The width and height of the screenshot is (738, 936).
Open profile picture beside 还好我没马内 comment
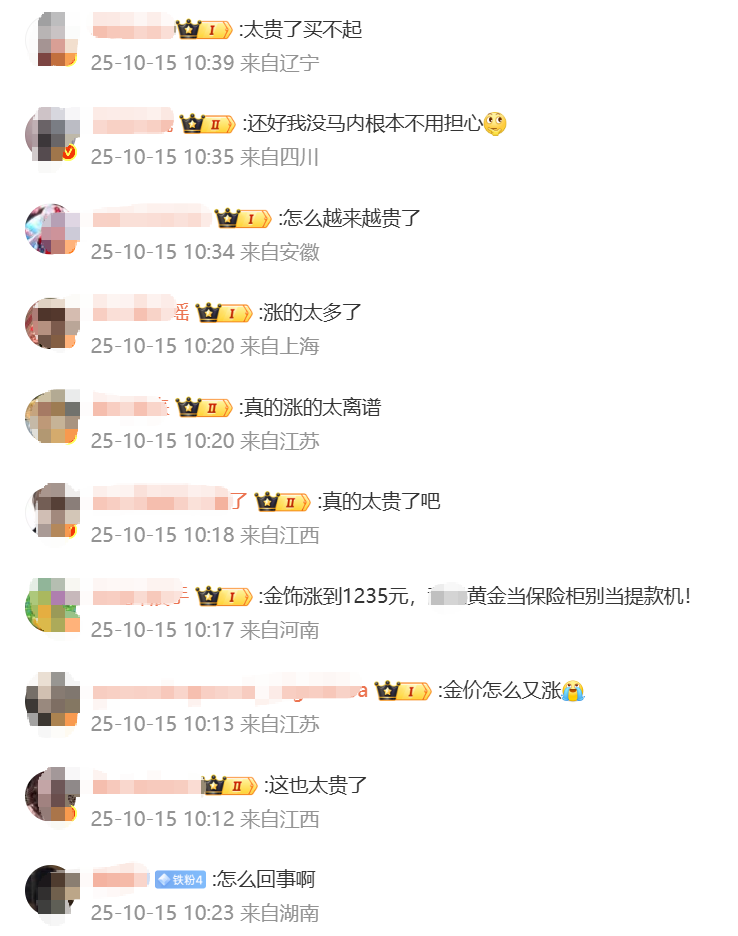51,134
